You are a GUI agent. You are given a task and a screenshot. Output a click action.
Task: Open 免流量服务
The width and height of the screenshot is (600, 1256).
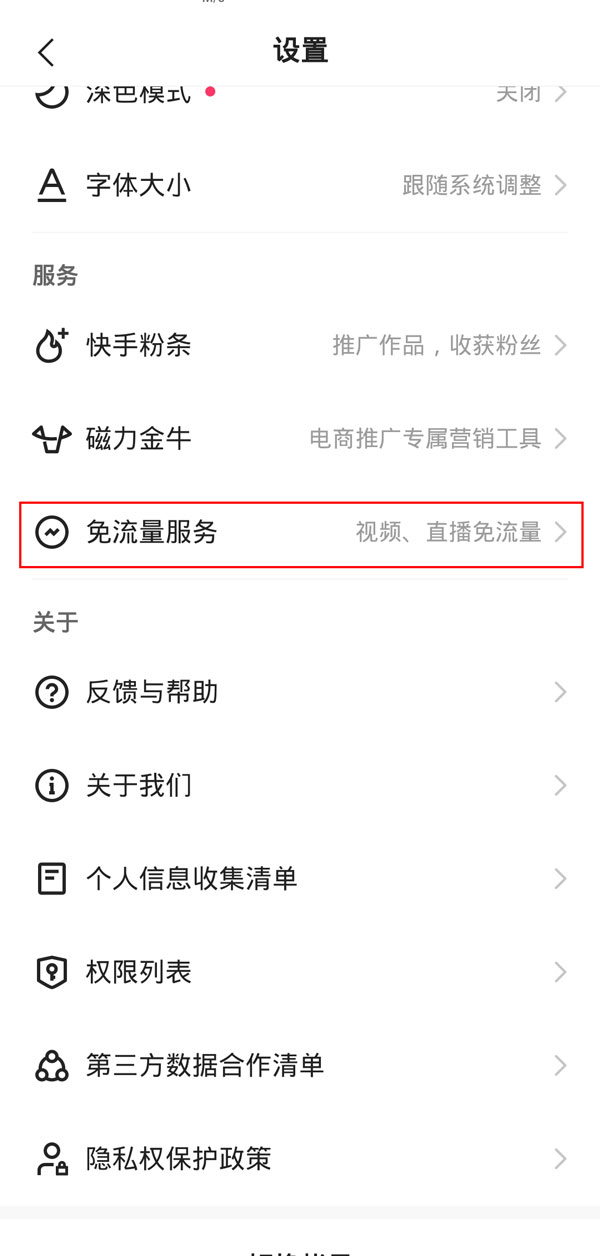[x=300, y=532]
